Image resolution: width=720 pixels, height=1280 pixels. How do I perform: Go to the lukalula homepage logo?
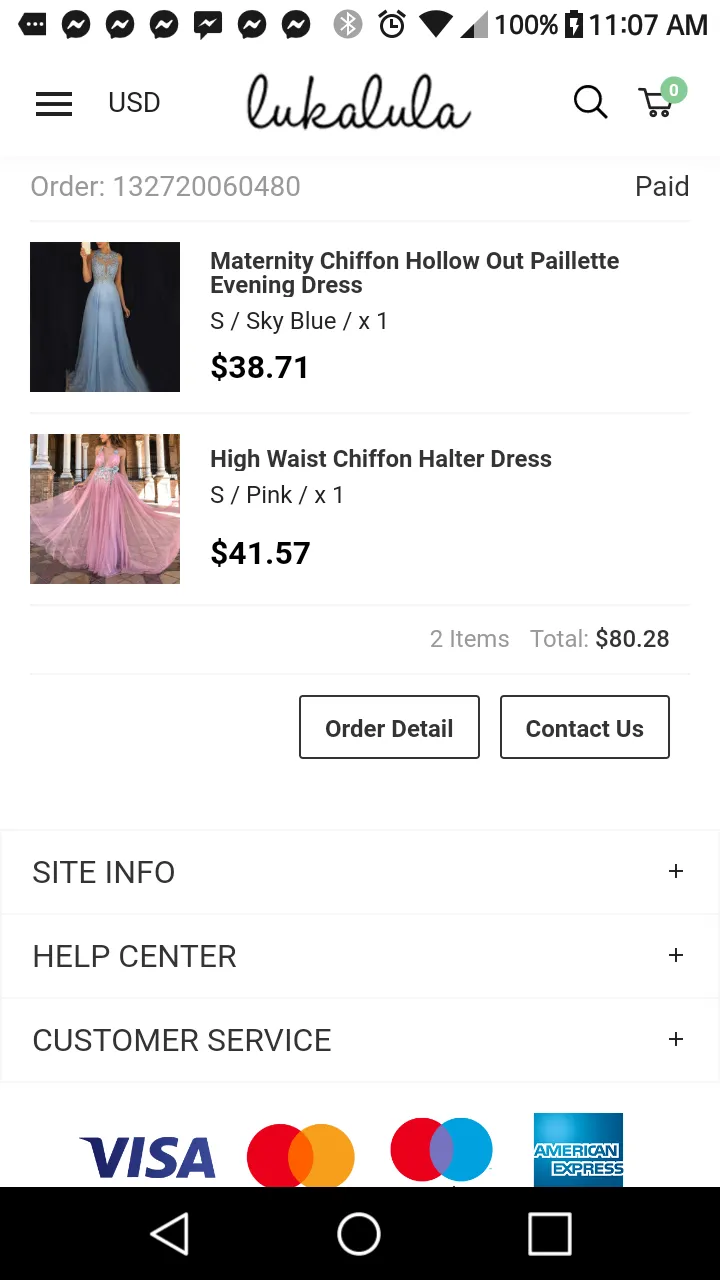(x=358, y=102)
